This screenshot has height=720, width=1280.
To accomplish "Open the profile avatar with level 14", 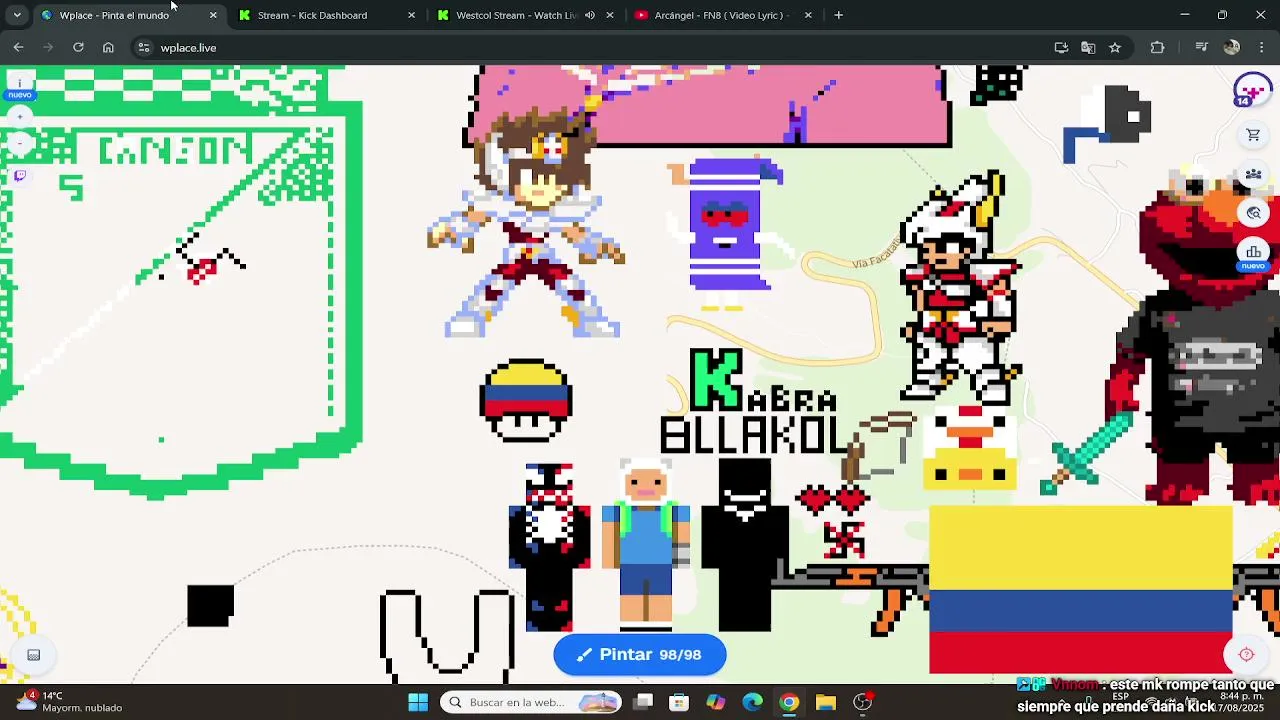I will 1252,90.
